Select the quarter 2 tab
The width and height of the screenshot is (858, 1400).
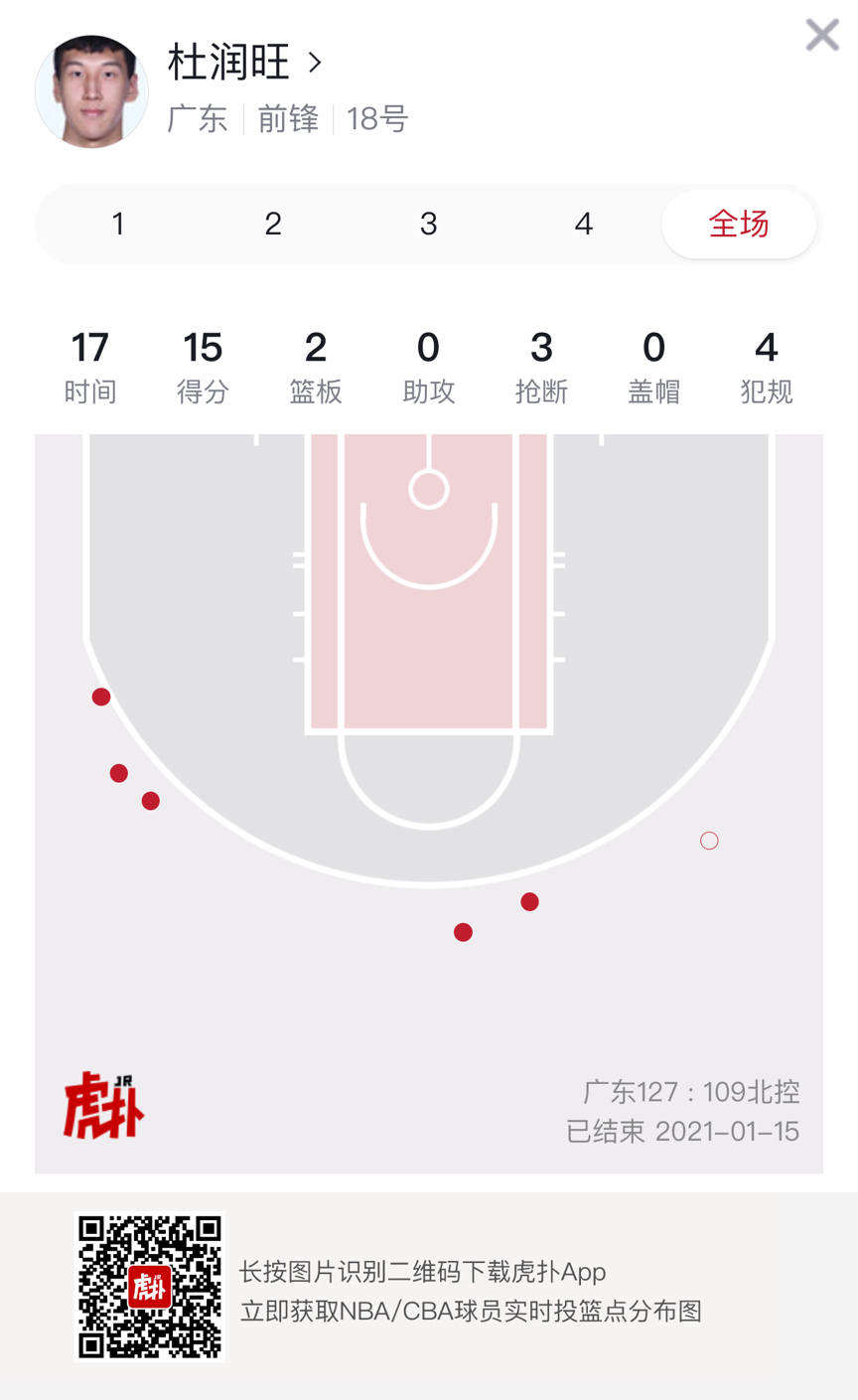[273, 225]
